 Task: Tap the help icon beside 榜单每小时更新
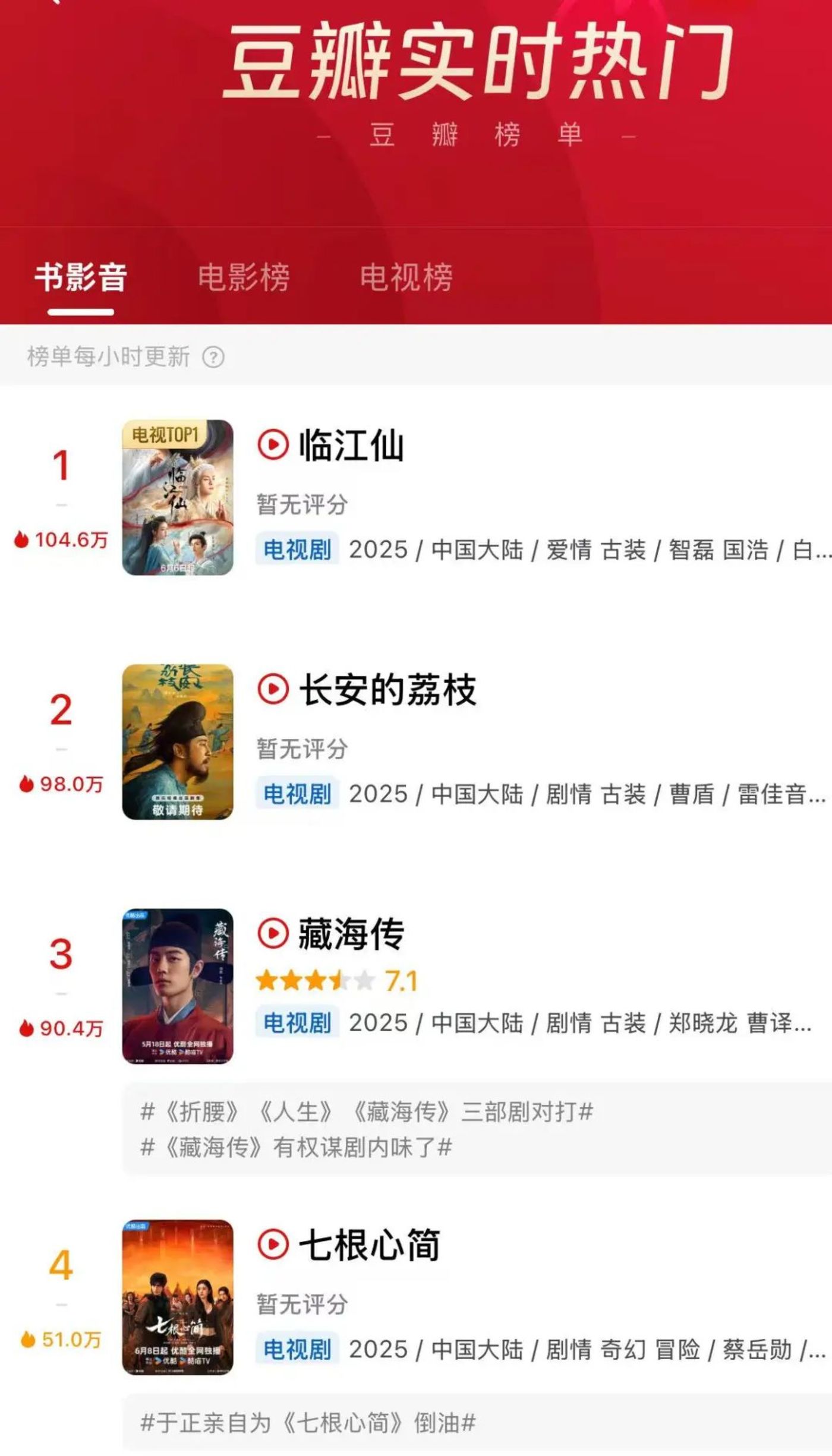pos(213,357)
